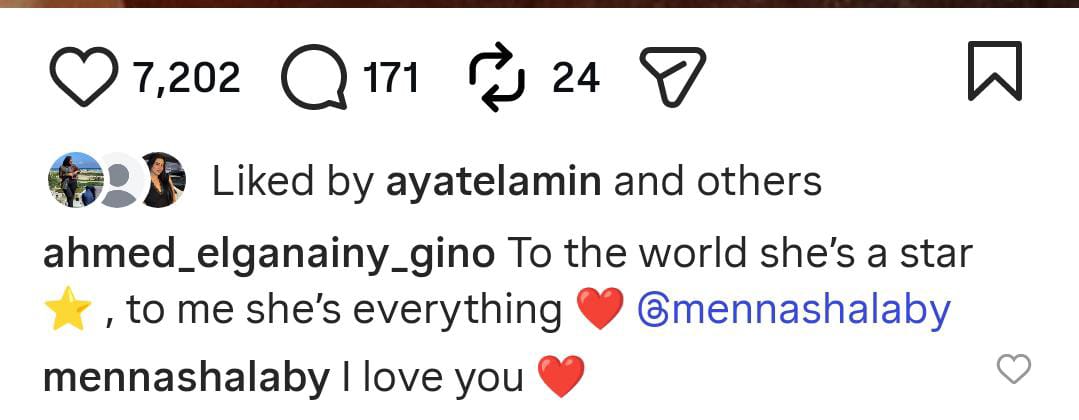The height and width of the screenshot is (420, 1079).
Task: Open ahmed_elganainy_gino's profile
Action: pyautogui.click(x=269, y=254)
